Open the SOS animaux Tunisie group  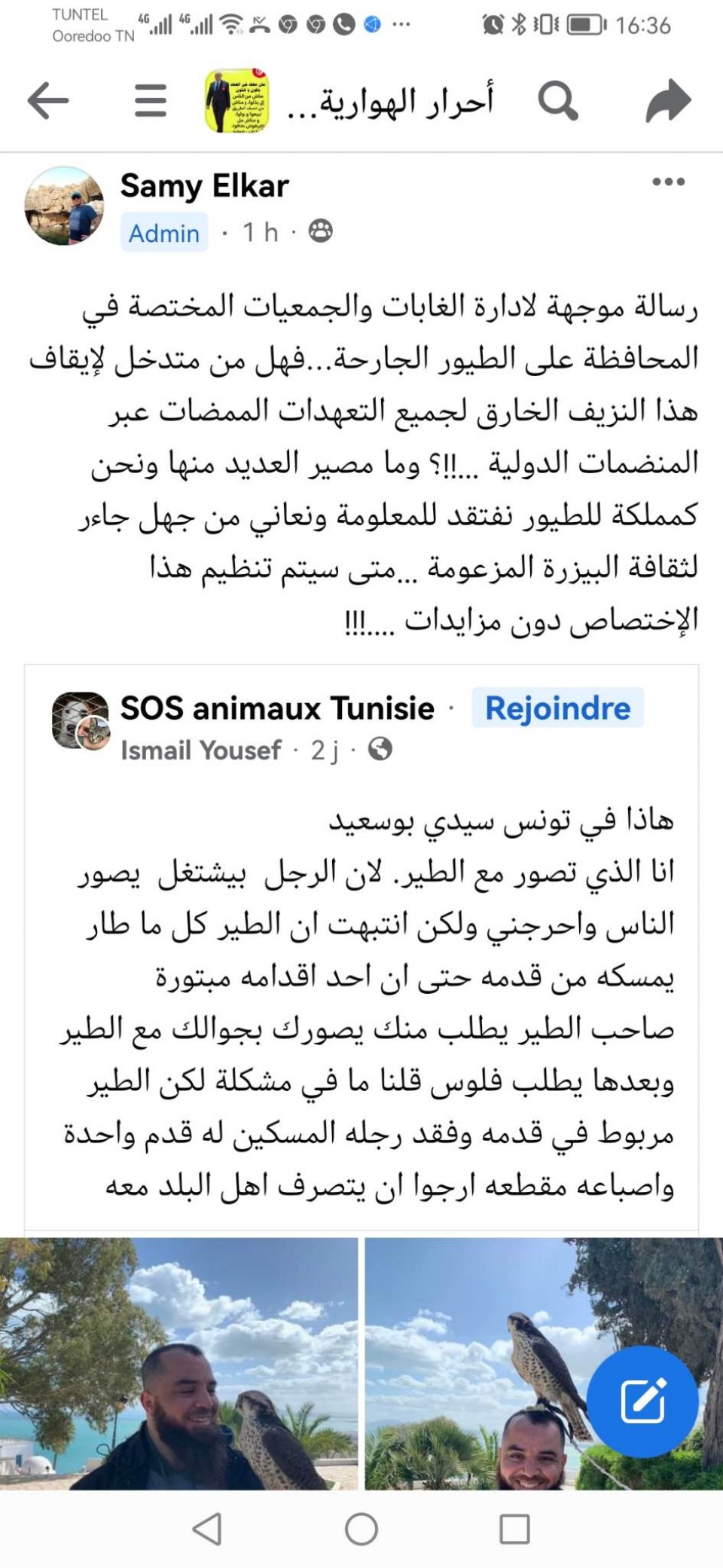pyautogui.click(x=277, y=708)
